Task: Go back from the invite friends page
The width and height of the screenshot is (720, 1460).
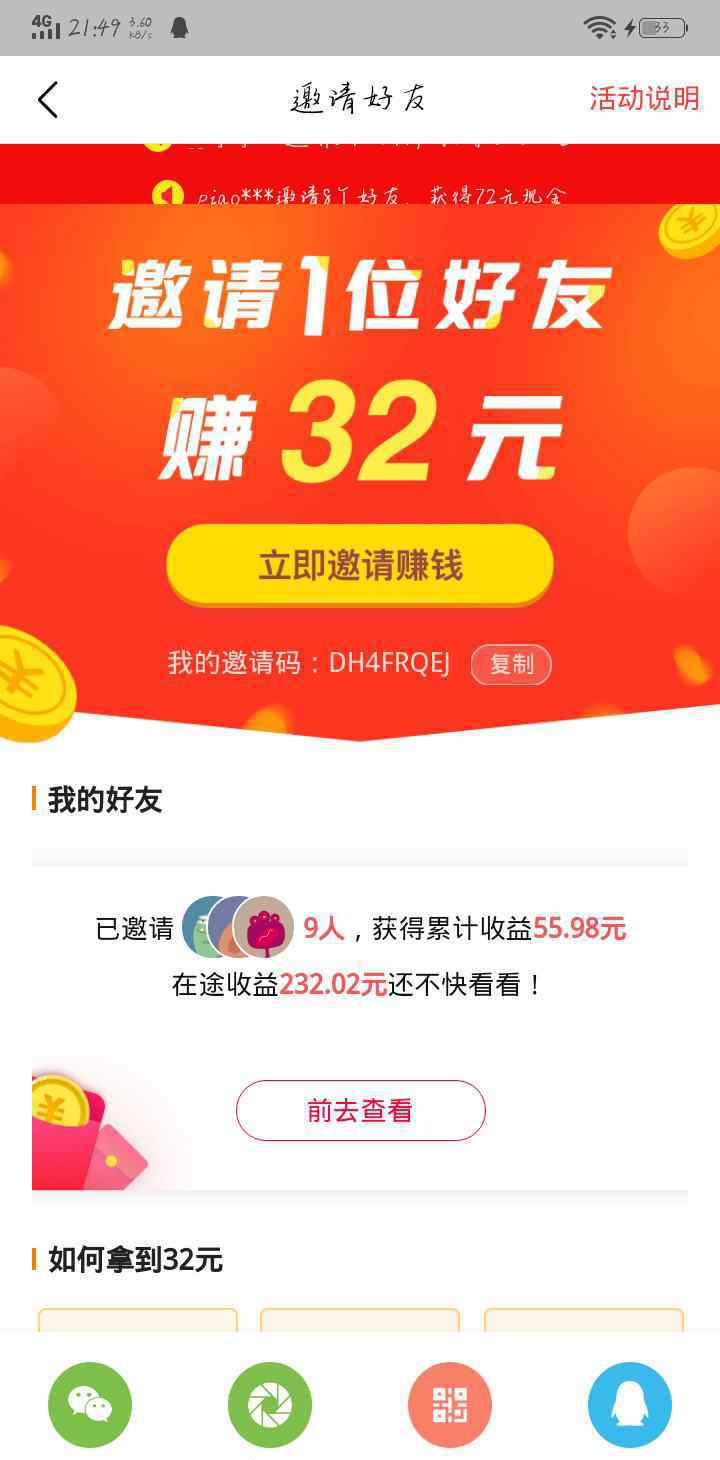Action: coord(47,99)
